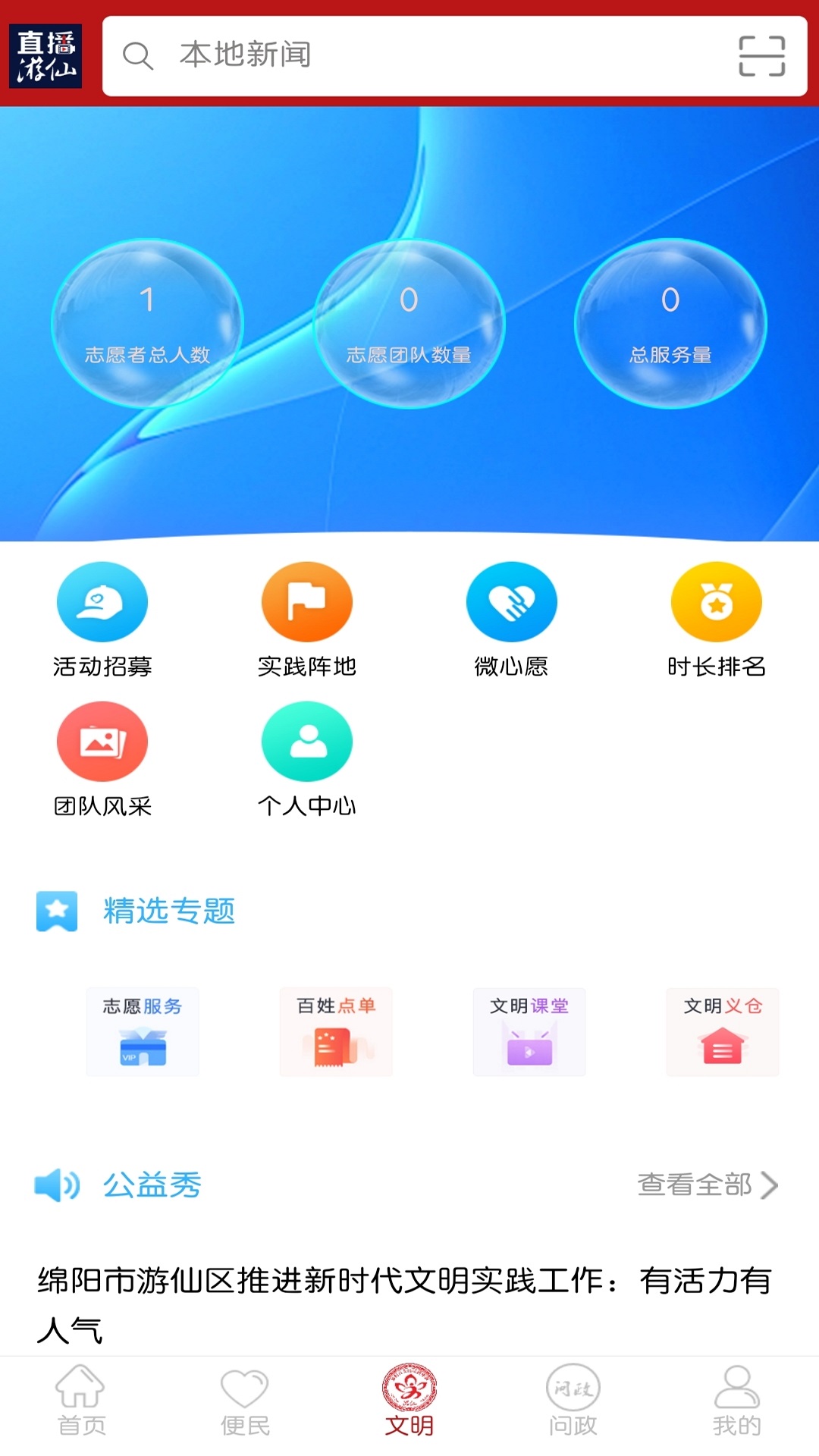This screenshot has height=1456, width=819.
Task: Open the 志愿服务 topic card
Action: coord(143,1031)
